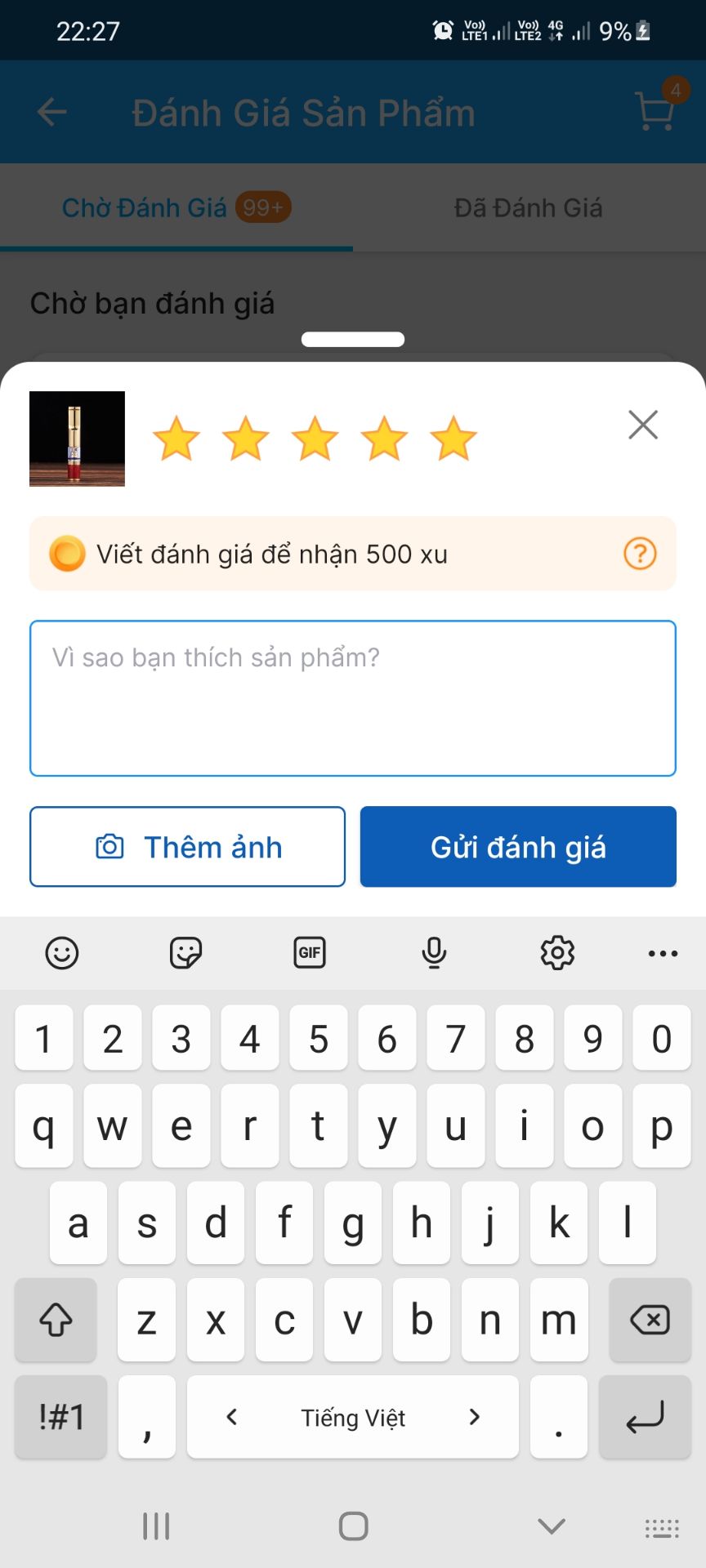Add a photo with Thêm ảnh
The image size is (706, 1568).
click(x=187, y=846)
